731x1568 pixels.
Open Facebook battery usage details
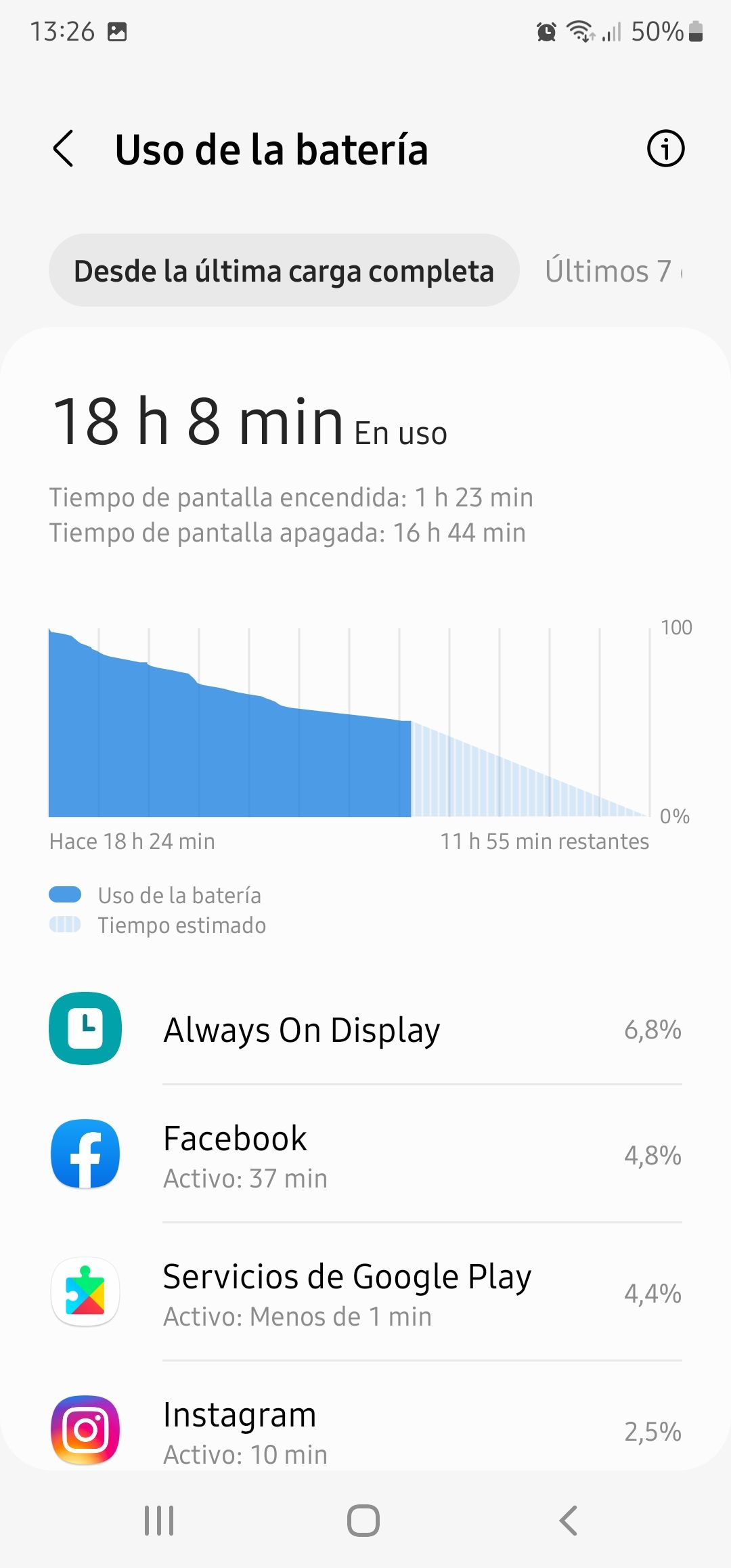coord(365,1156)
